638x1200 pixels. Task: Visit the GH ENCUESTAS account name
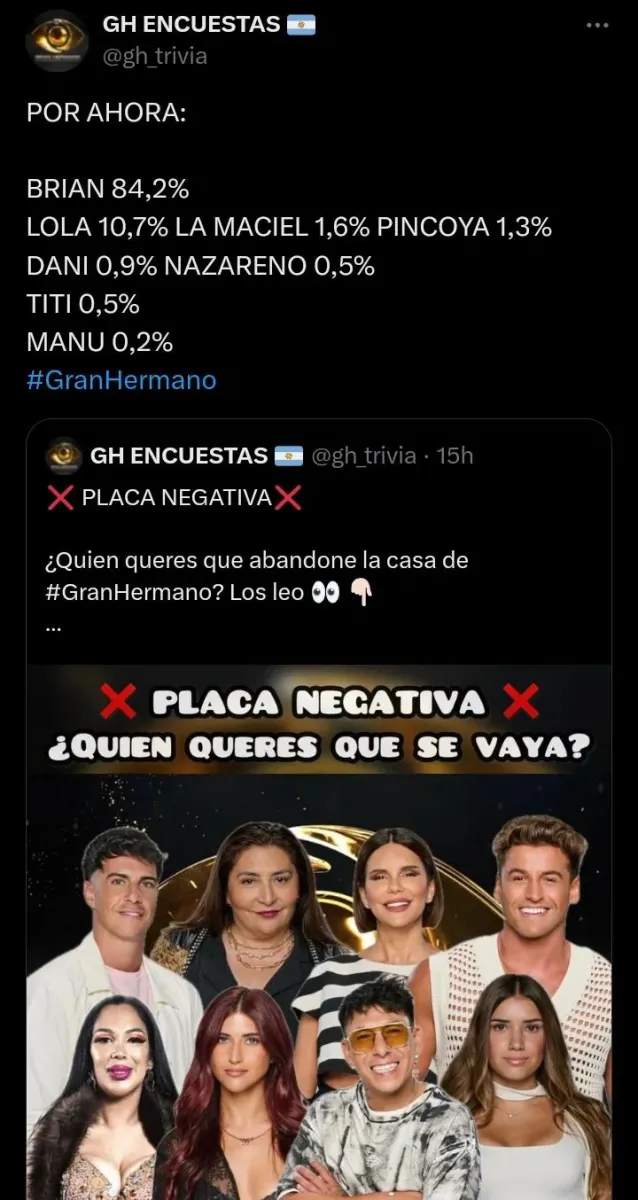pyautogui.click(x=196, y=24)
